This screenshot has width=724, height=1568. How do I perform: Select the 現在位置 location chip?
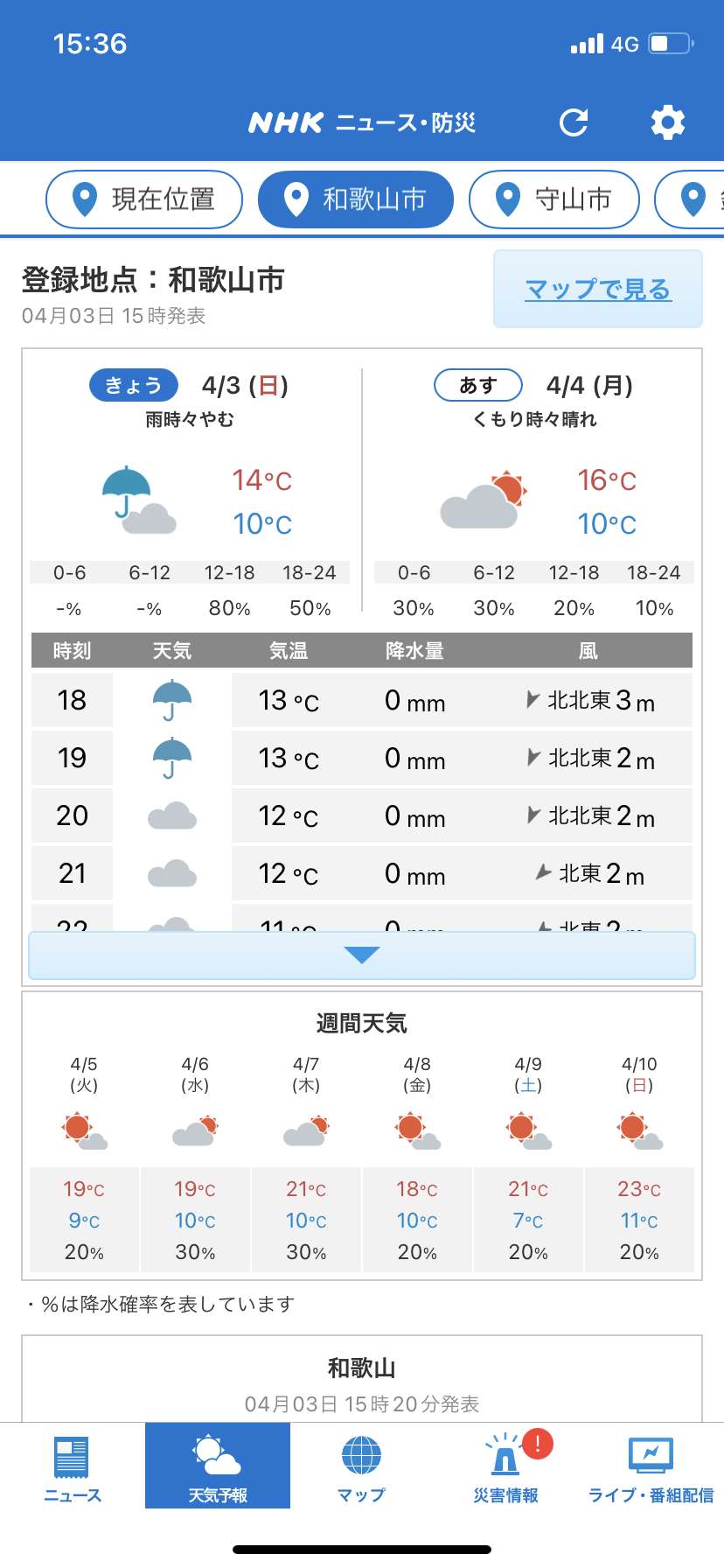[x=144, y=199]
